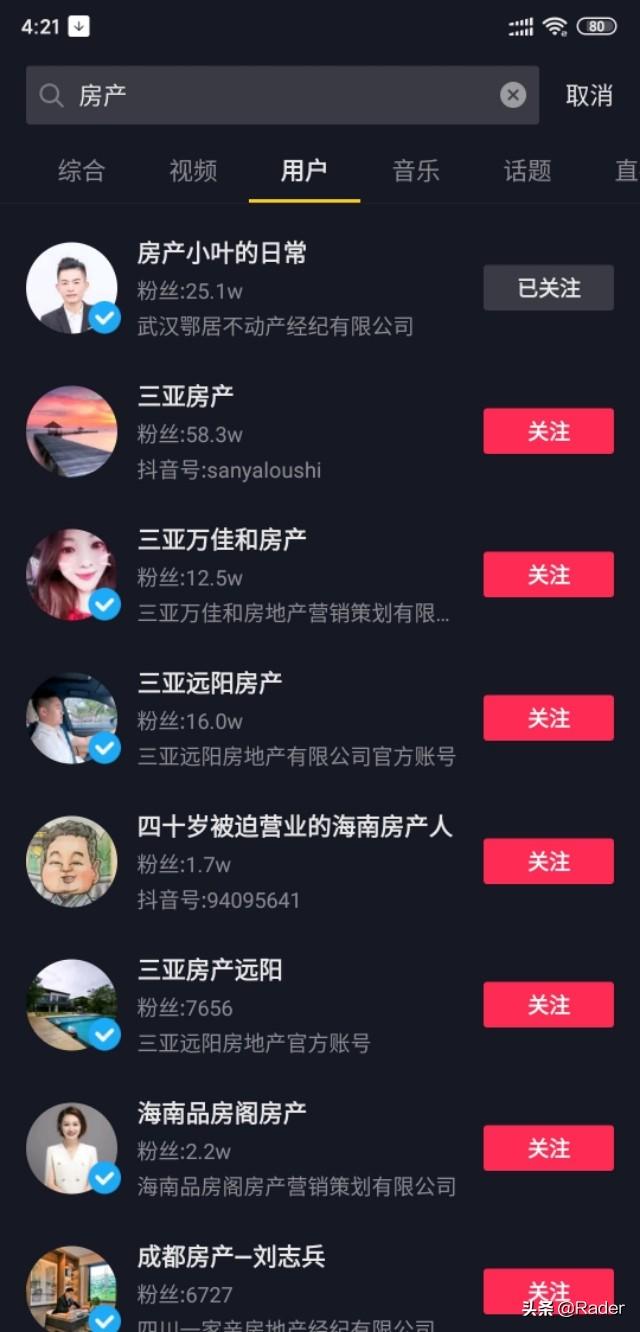Screen dimensions: 640x1332
Task: Open the 音乐 tab
Action: coord(416,171)
